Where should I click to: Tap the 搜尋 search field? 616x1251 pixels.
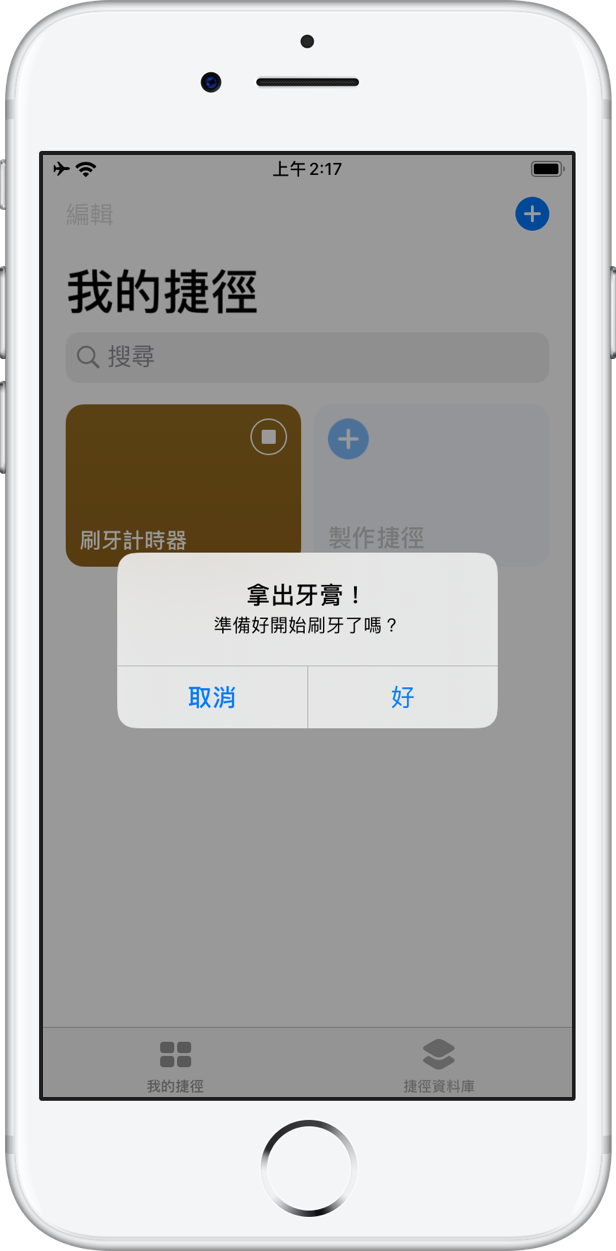click(308, 357)
